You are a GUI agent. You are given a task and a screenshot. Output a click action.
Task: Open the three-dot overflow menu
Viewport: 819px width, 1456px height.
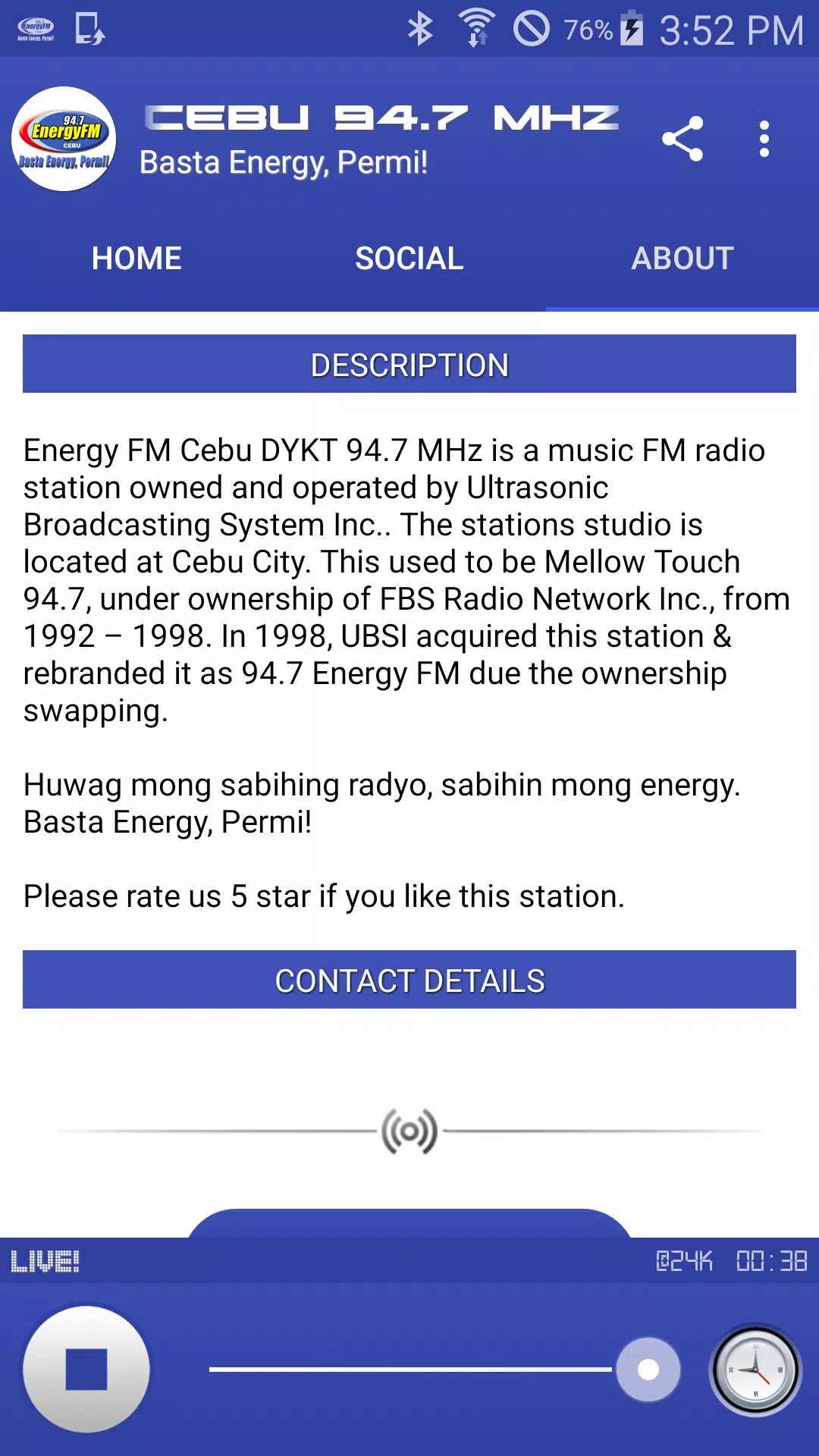click(764, 139)
